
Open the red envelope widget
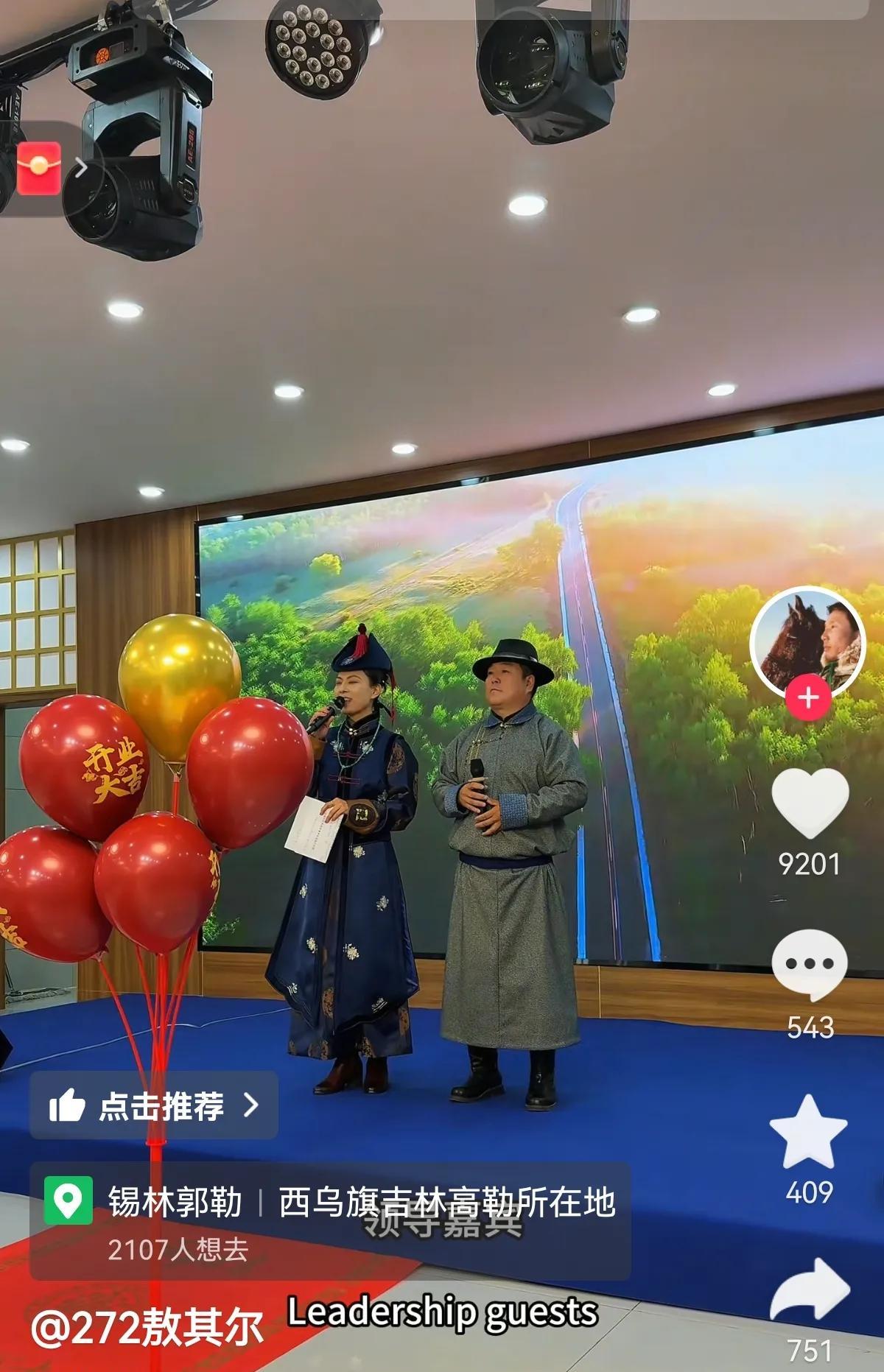coord(39,169)
